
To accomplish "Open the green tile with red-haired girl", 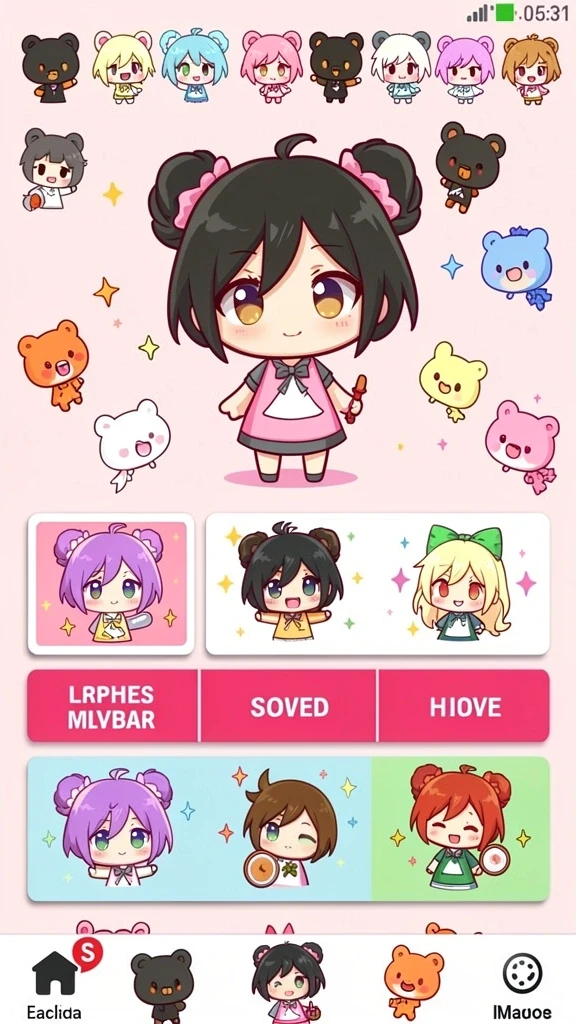I will point(460,829).
